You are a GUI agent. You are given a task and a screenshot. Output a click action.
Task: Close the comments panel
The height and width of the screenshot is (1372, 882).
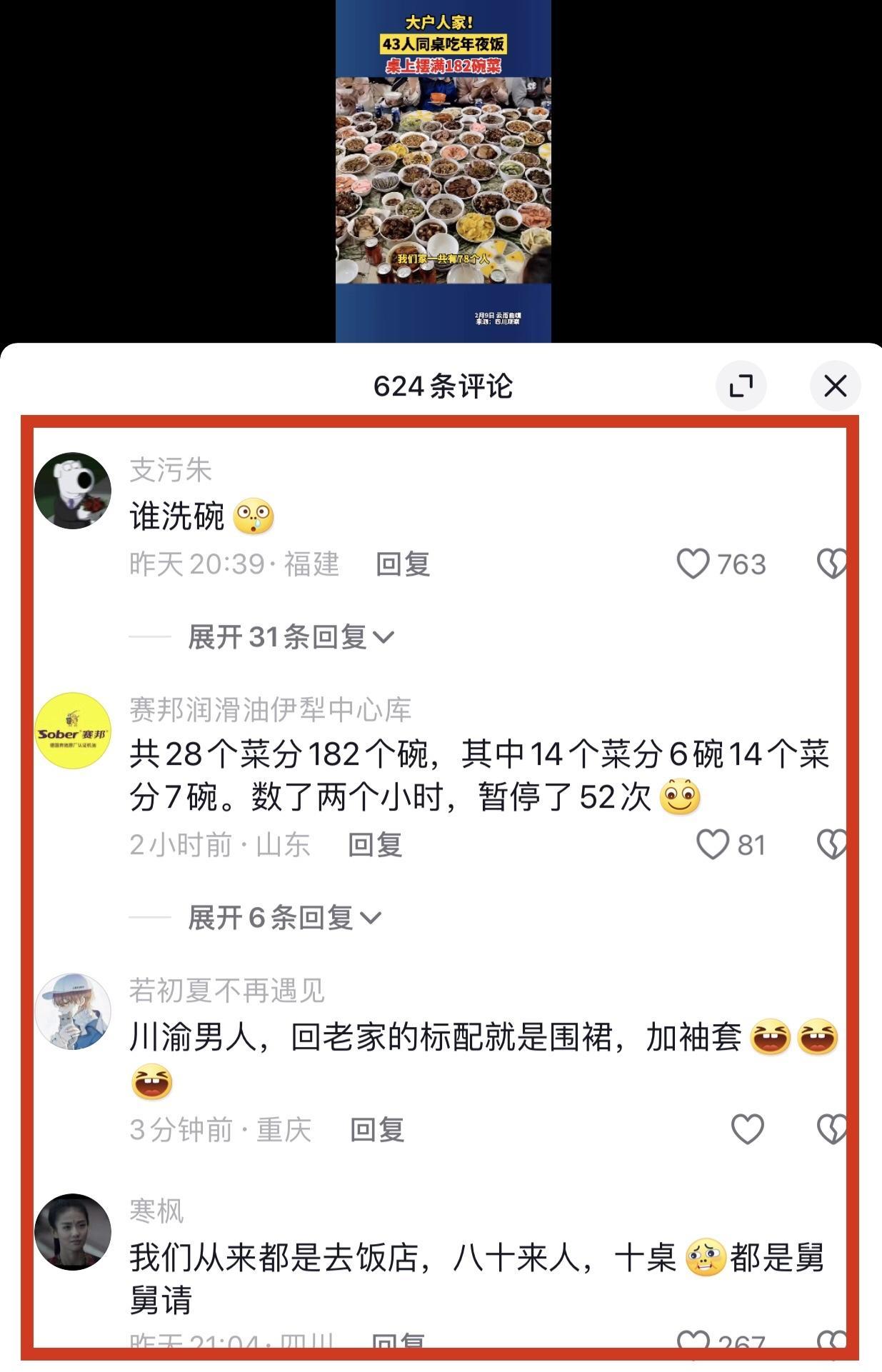coord(835,386)
